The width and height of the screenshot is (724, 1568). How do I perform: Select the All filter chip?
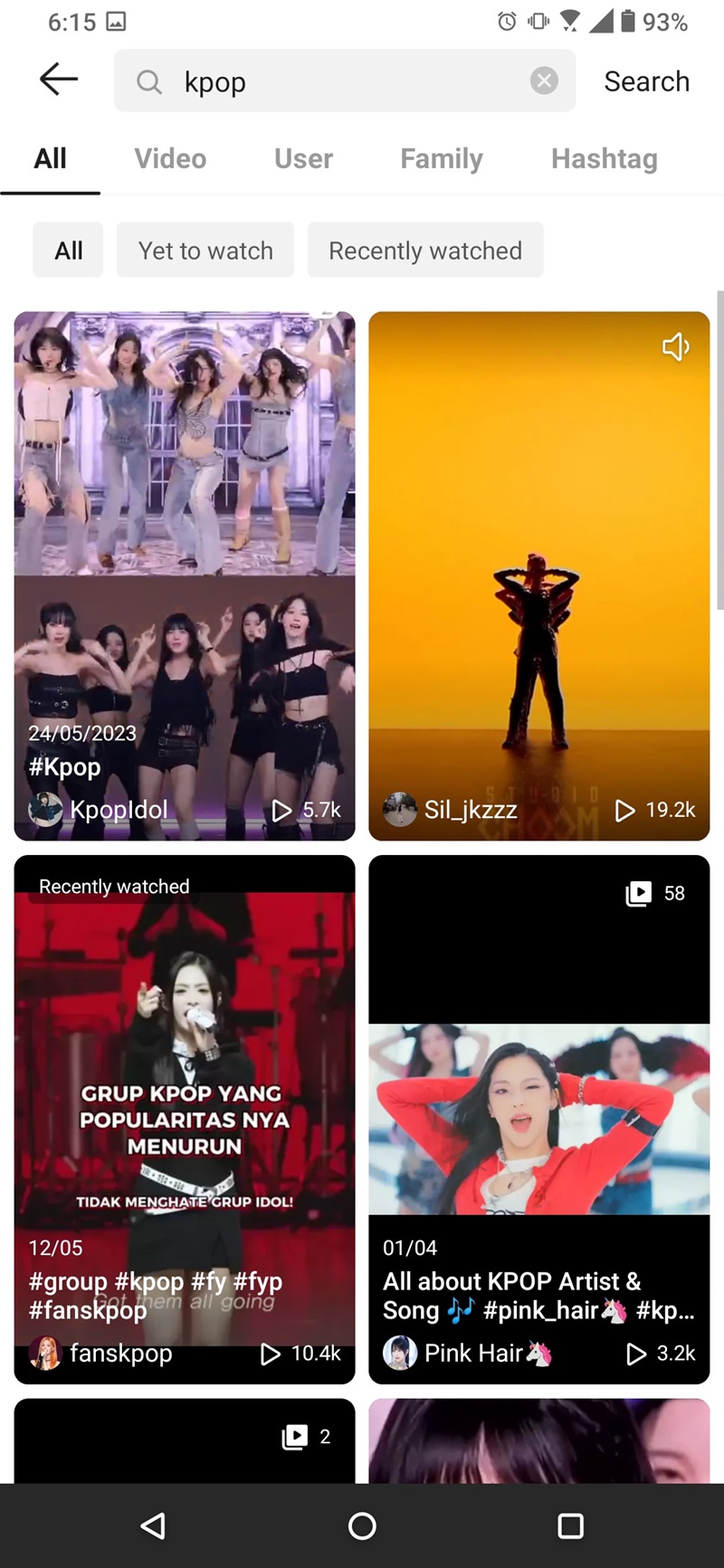[68, 250]
